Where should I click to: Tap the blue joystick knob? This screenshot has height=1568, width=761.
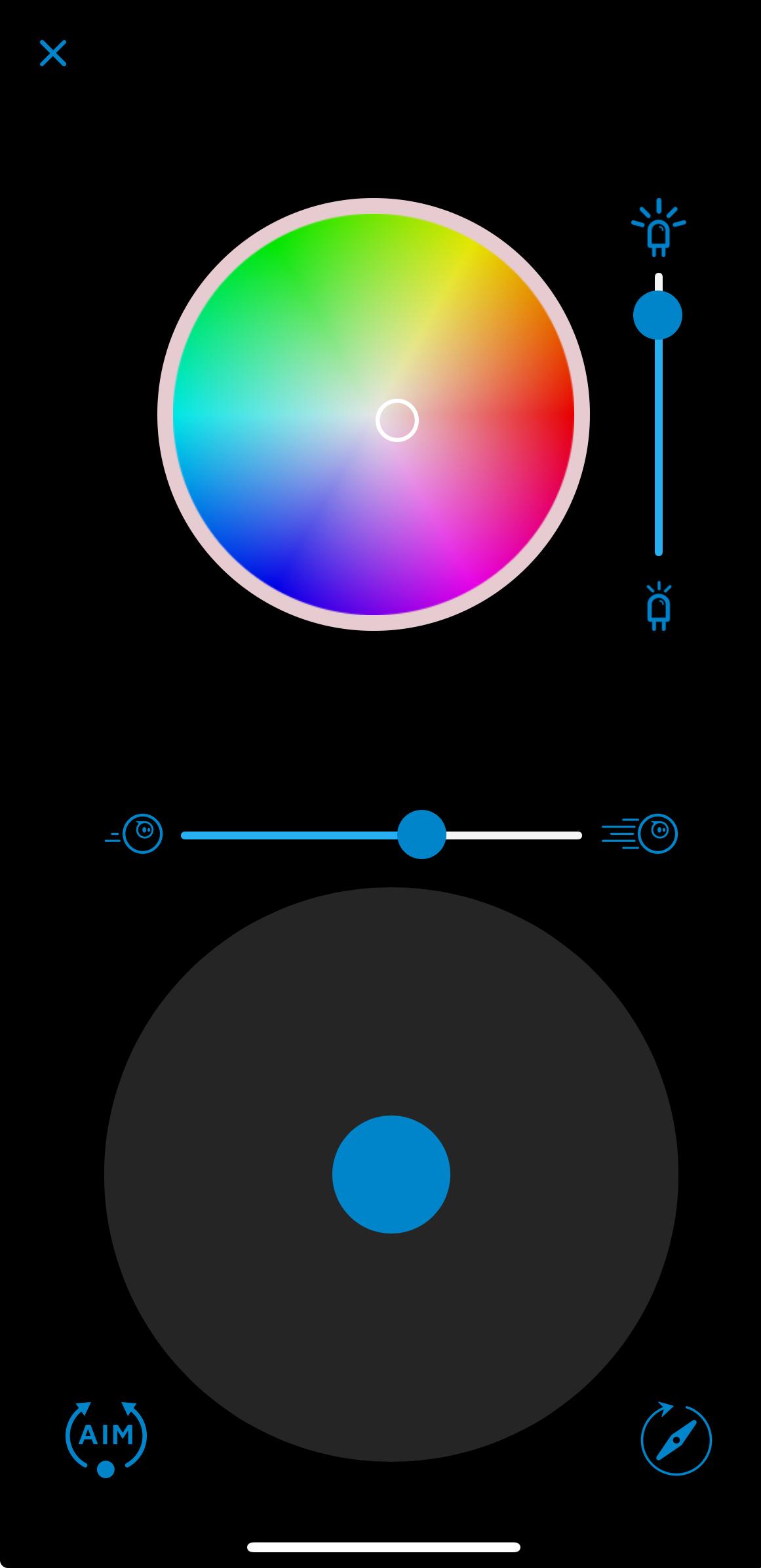tap(391, 1174)
